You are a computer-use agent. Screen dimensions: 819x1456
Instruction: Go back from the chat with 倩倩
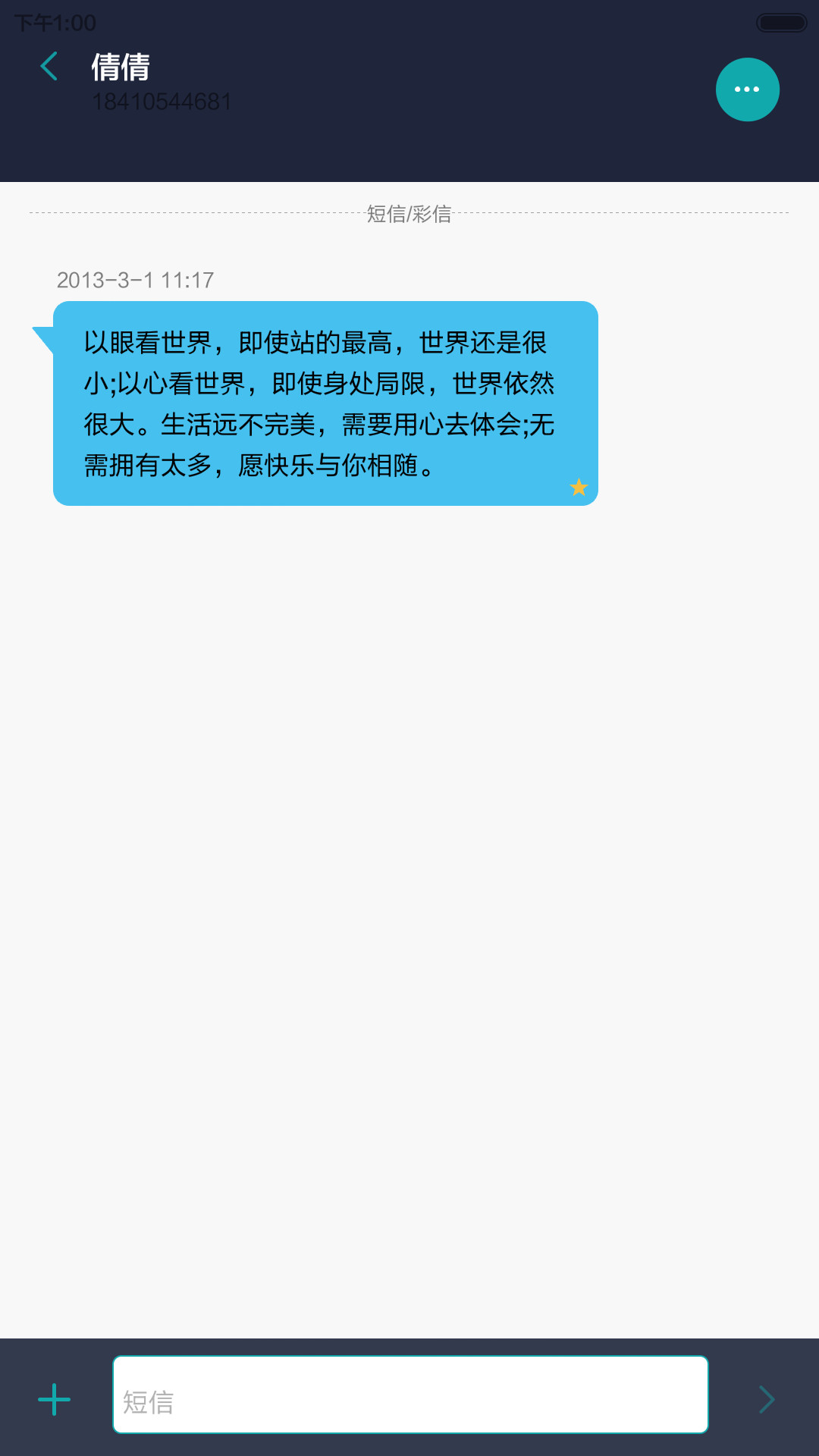pyautogui.click(x=49, y=67)
